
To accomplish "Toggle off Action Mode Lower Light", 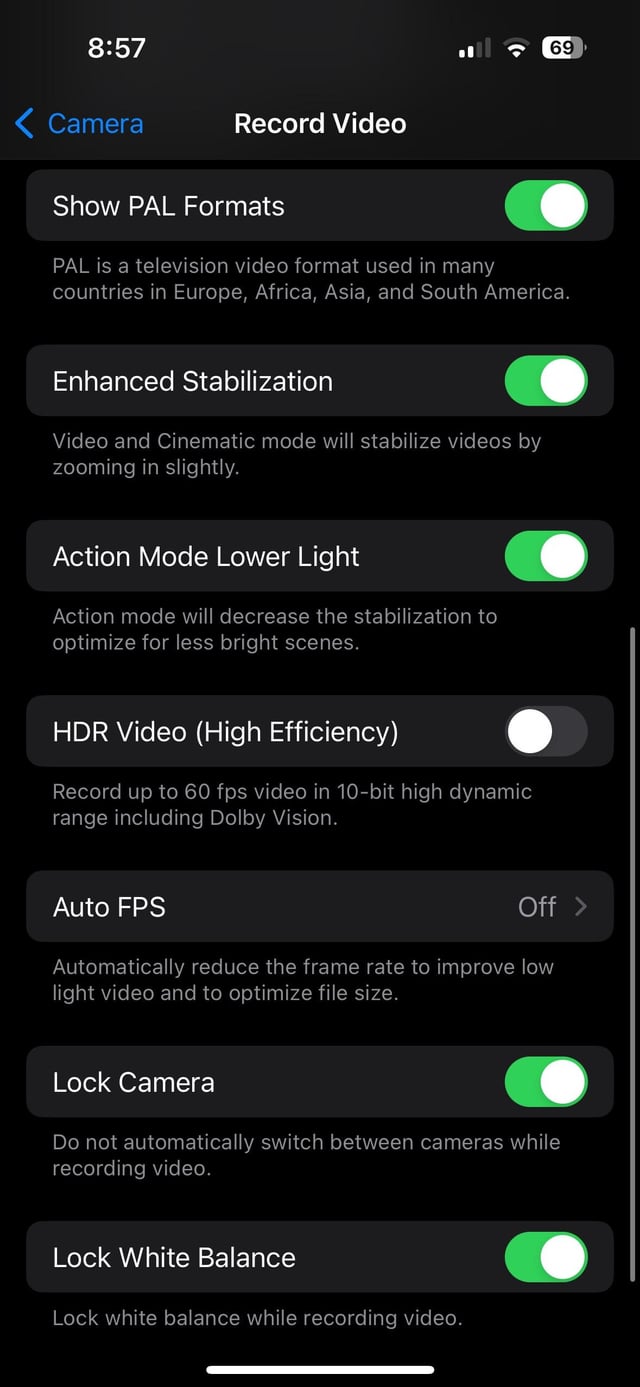I will click(x=545, y=556).
